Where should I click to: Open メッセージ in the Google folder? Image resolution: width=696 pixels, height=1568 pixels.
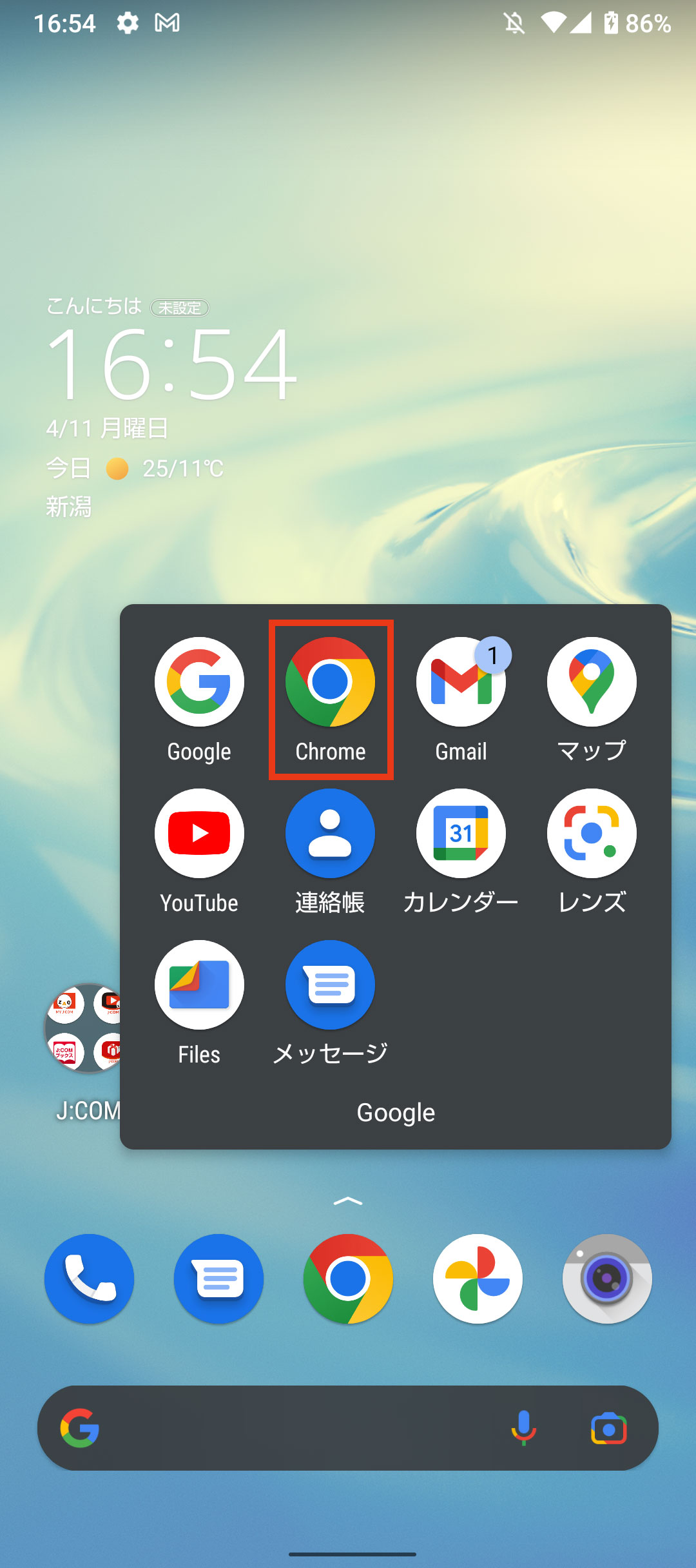point(330,985)
